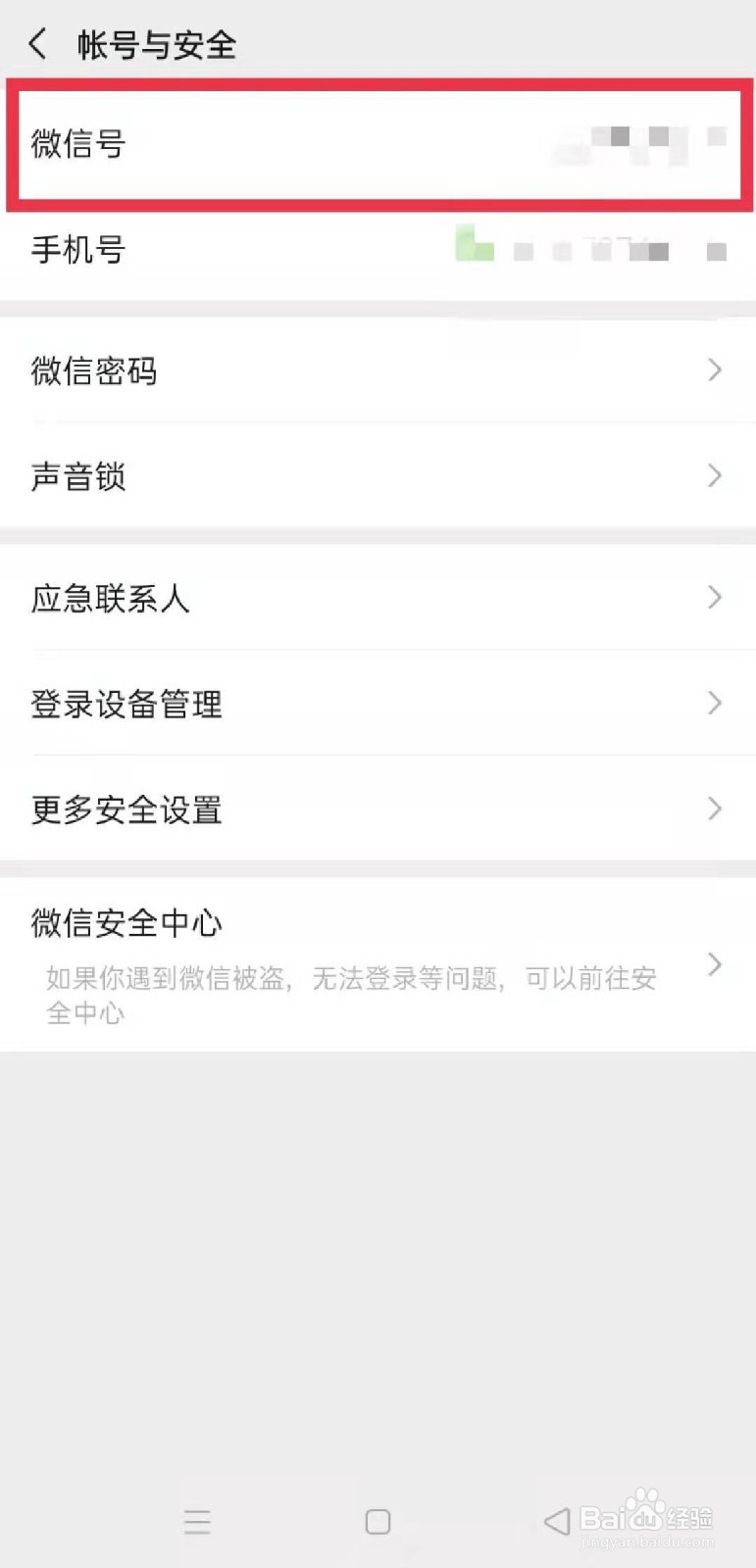
Task: Tap the Android home button
Action: [377, 1521]
